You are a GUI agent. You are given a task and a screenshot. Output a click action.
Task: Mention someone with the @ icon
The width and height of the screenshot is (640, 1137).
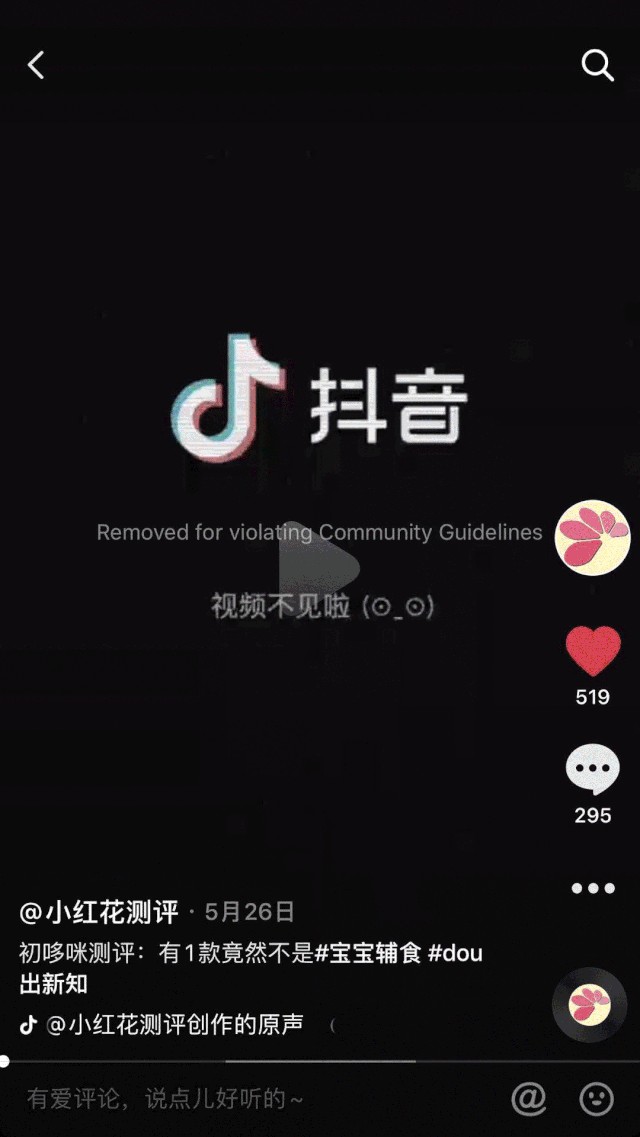coord(529,1099)
